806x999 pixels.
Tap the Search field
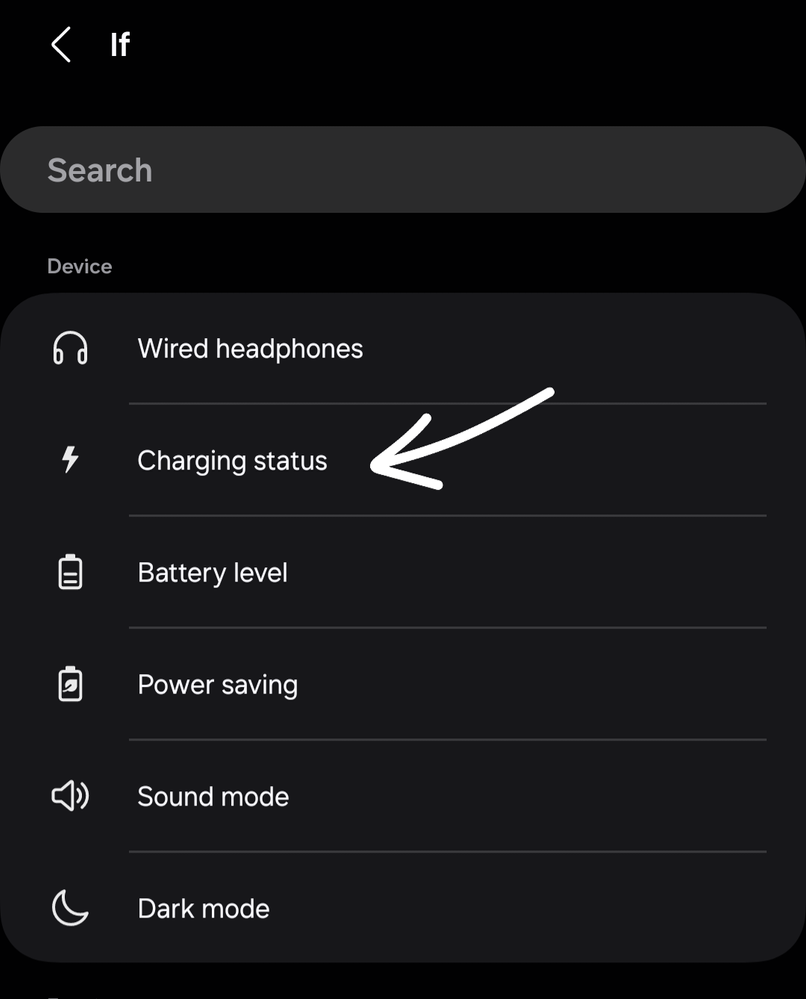pyautogui.click(x=402, y=170)
